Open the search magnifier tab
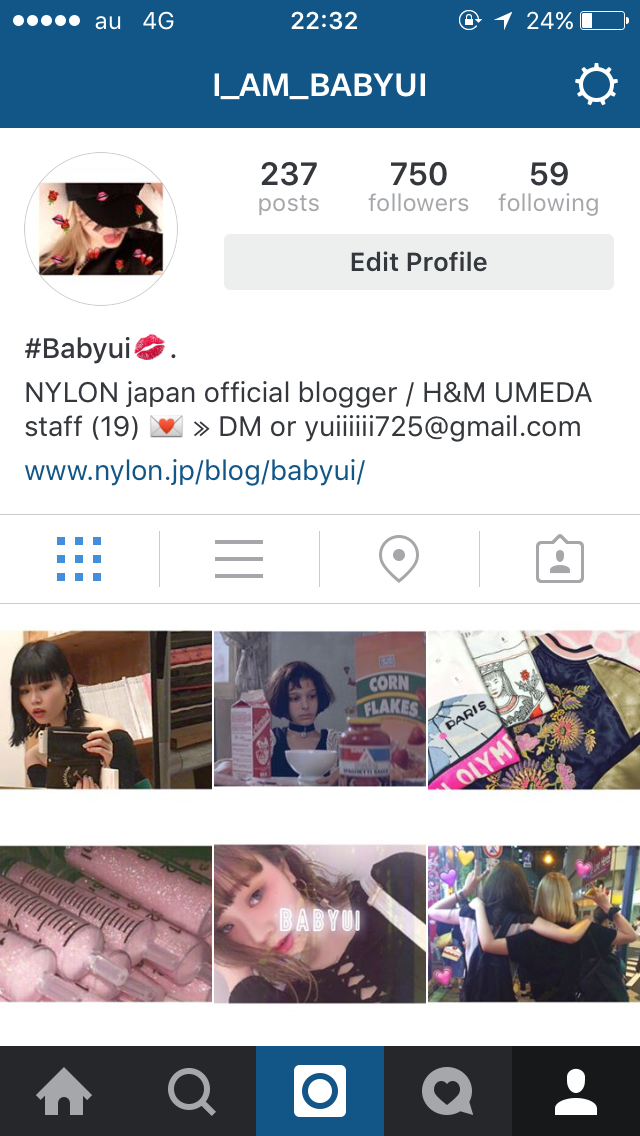Screen dimensions: 640x1136 (192, 1091)
